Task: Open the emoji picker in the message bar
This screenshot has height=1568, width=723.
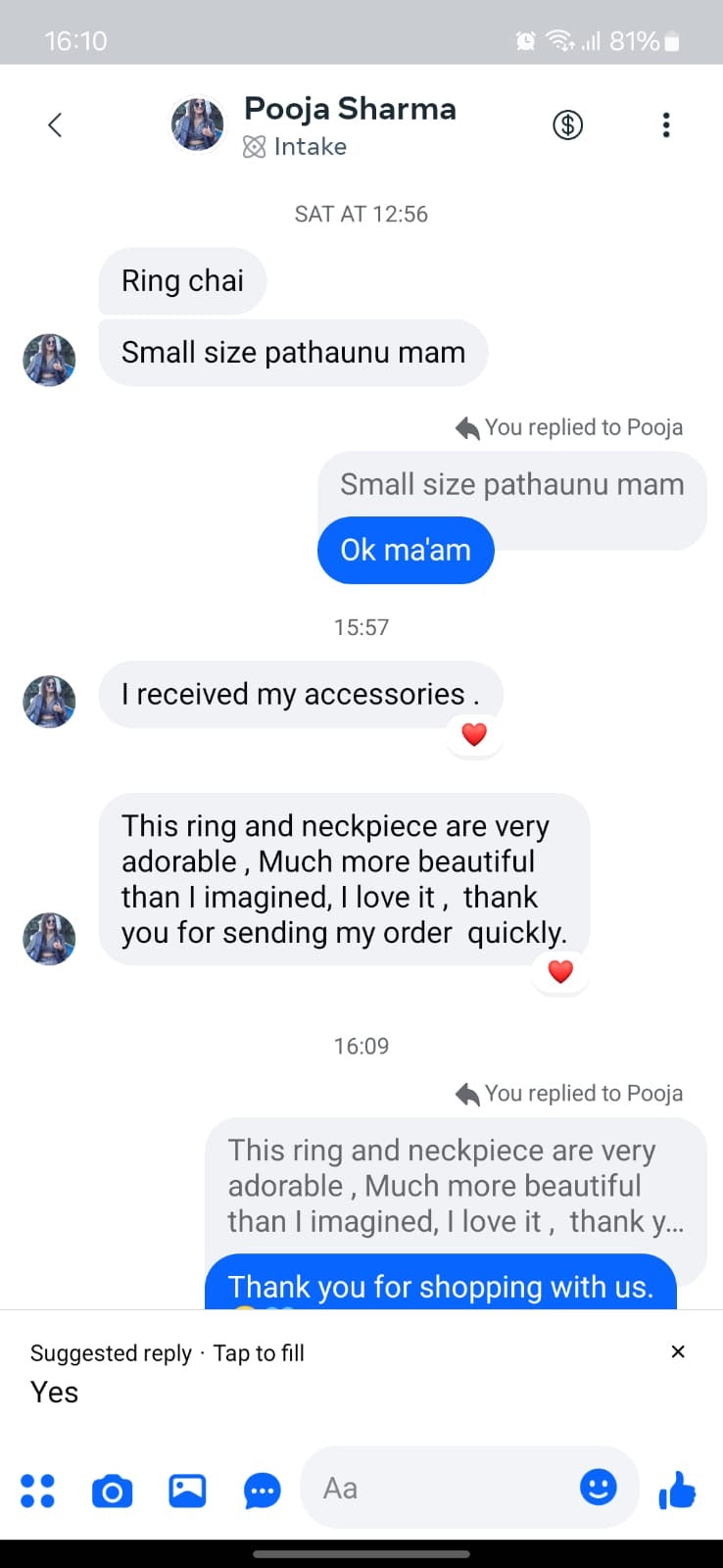Action: 600,1488
